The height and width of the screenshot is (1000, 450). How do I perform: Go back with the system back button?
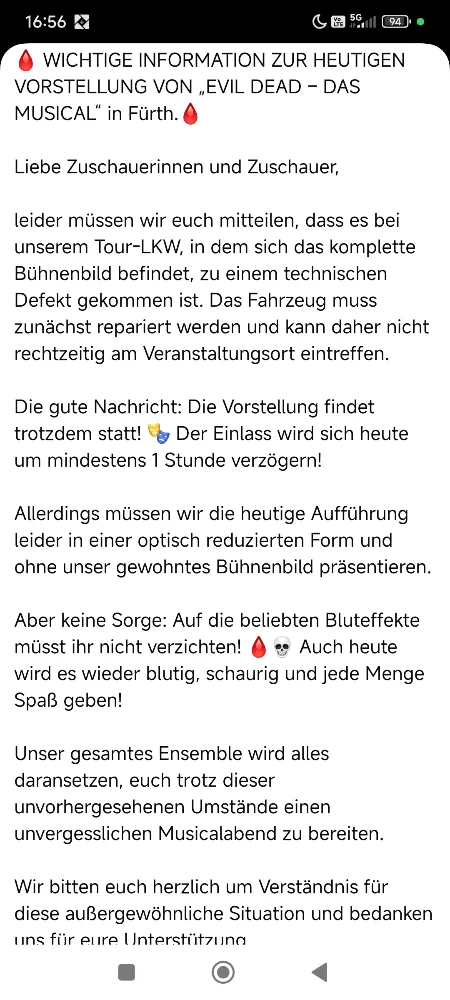pos(319,972)
